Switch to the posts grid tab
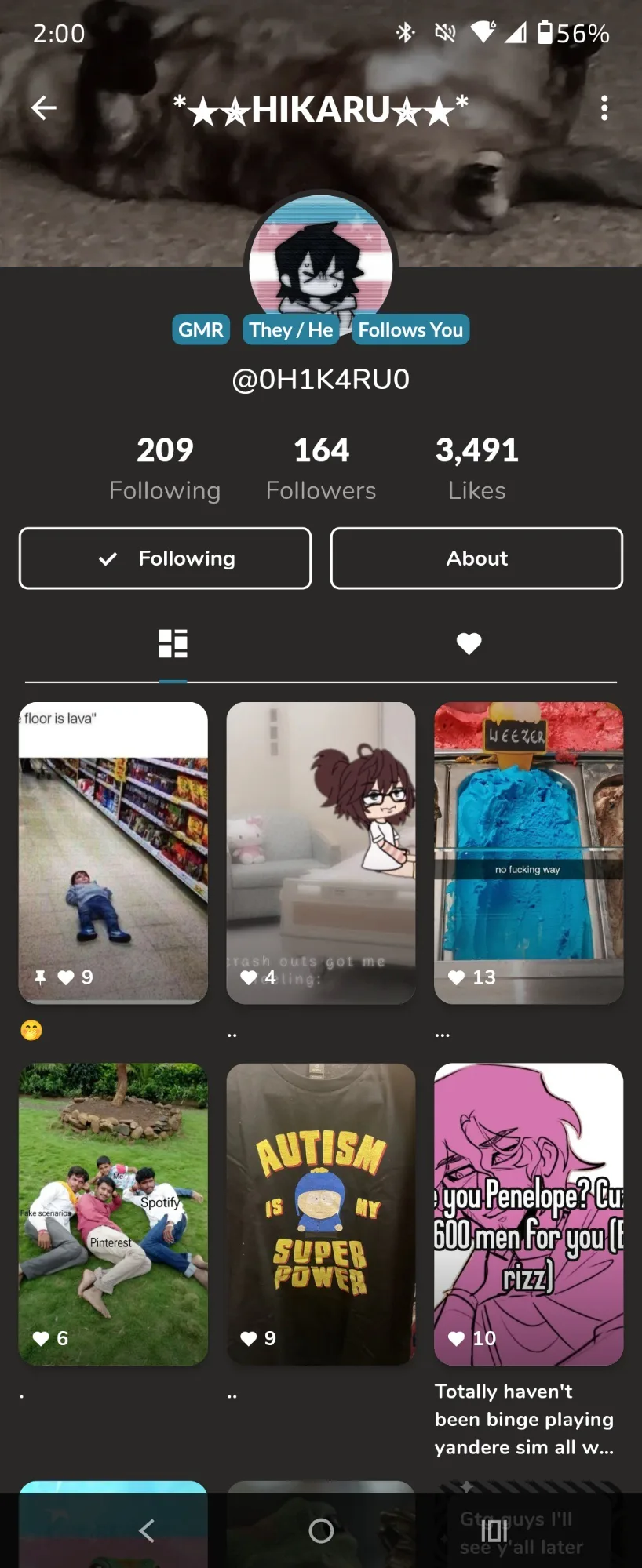642x1568 pixels. coord(173,643)
